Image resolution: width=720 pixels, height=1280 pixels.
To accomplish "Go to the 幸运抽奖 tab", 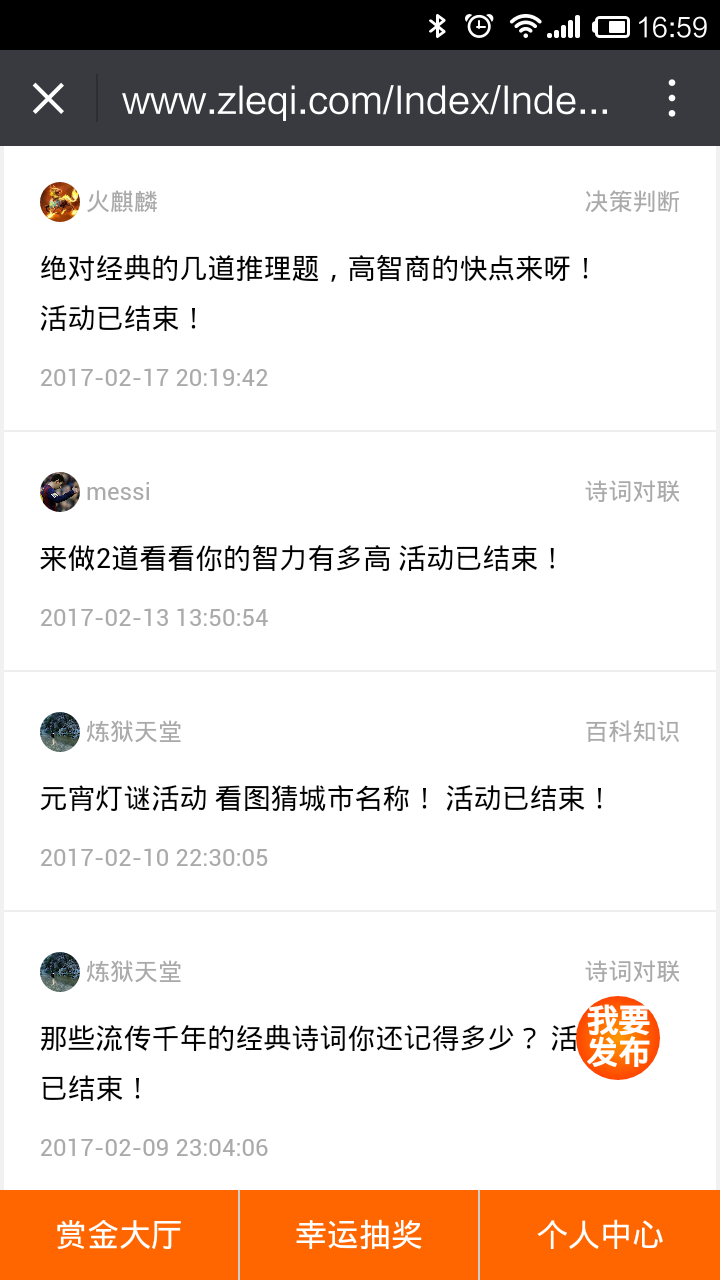I will click(359, 1235).
